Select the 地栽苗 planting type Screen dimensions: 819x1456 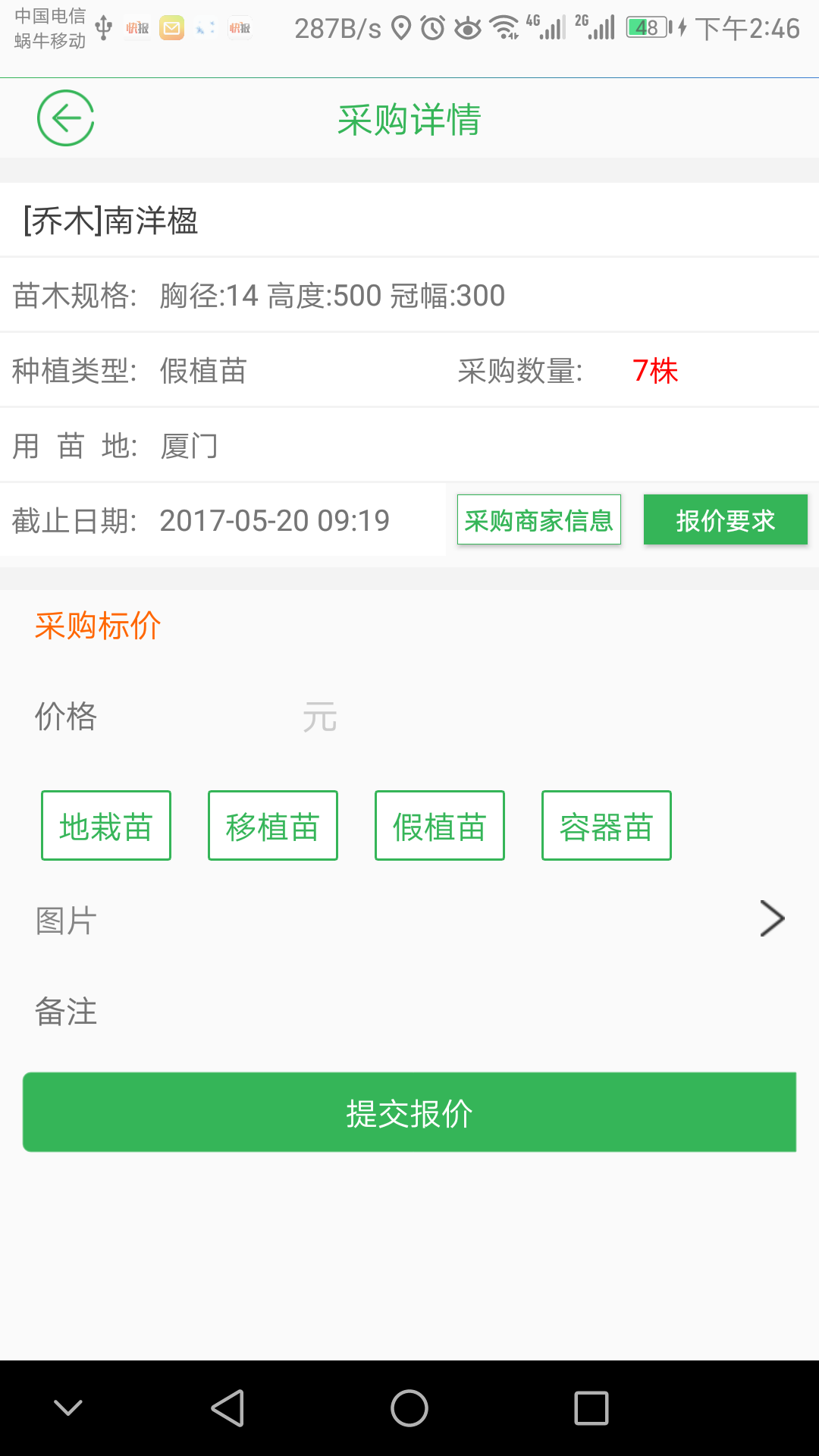coord(106,826)
